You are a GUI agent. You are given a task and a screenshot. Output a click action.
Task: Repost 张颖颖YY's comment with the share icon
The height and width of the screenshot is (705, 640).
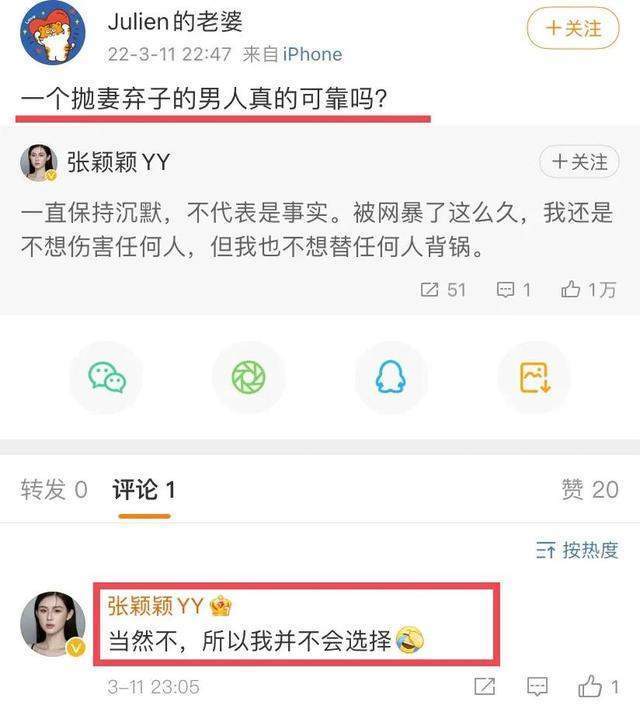coord(484,686)
